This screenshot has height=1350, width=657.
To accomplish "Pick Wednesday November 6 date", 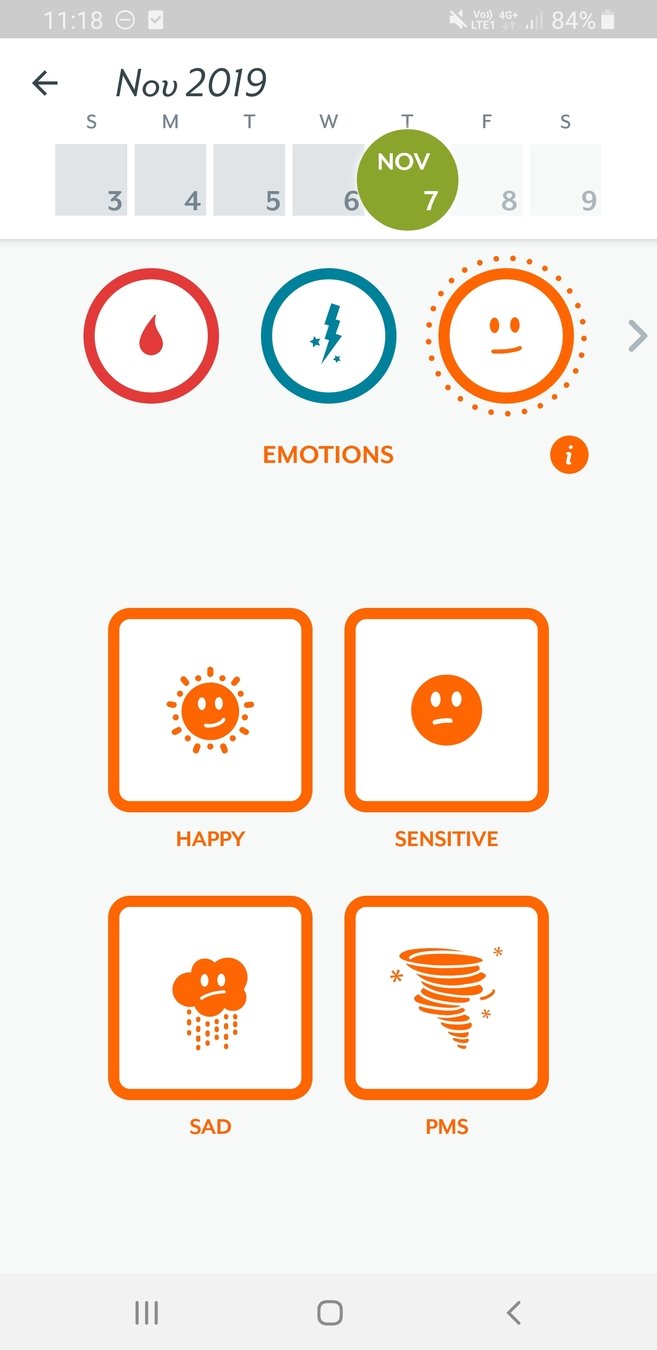I will [x=325, y=180].
